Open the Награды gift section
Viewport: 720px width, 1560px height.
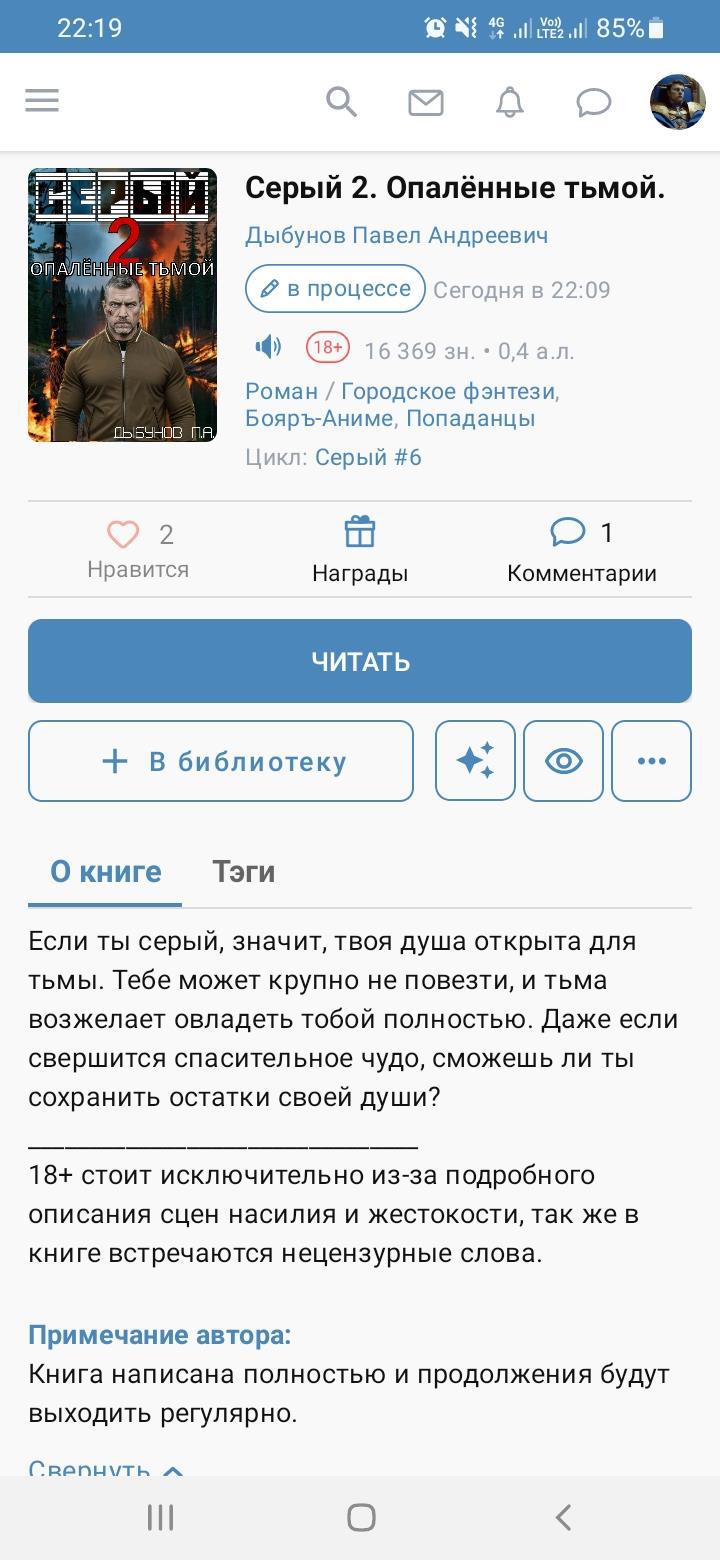pyautogui.click(x=360, y=549)
